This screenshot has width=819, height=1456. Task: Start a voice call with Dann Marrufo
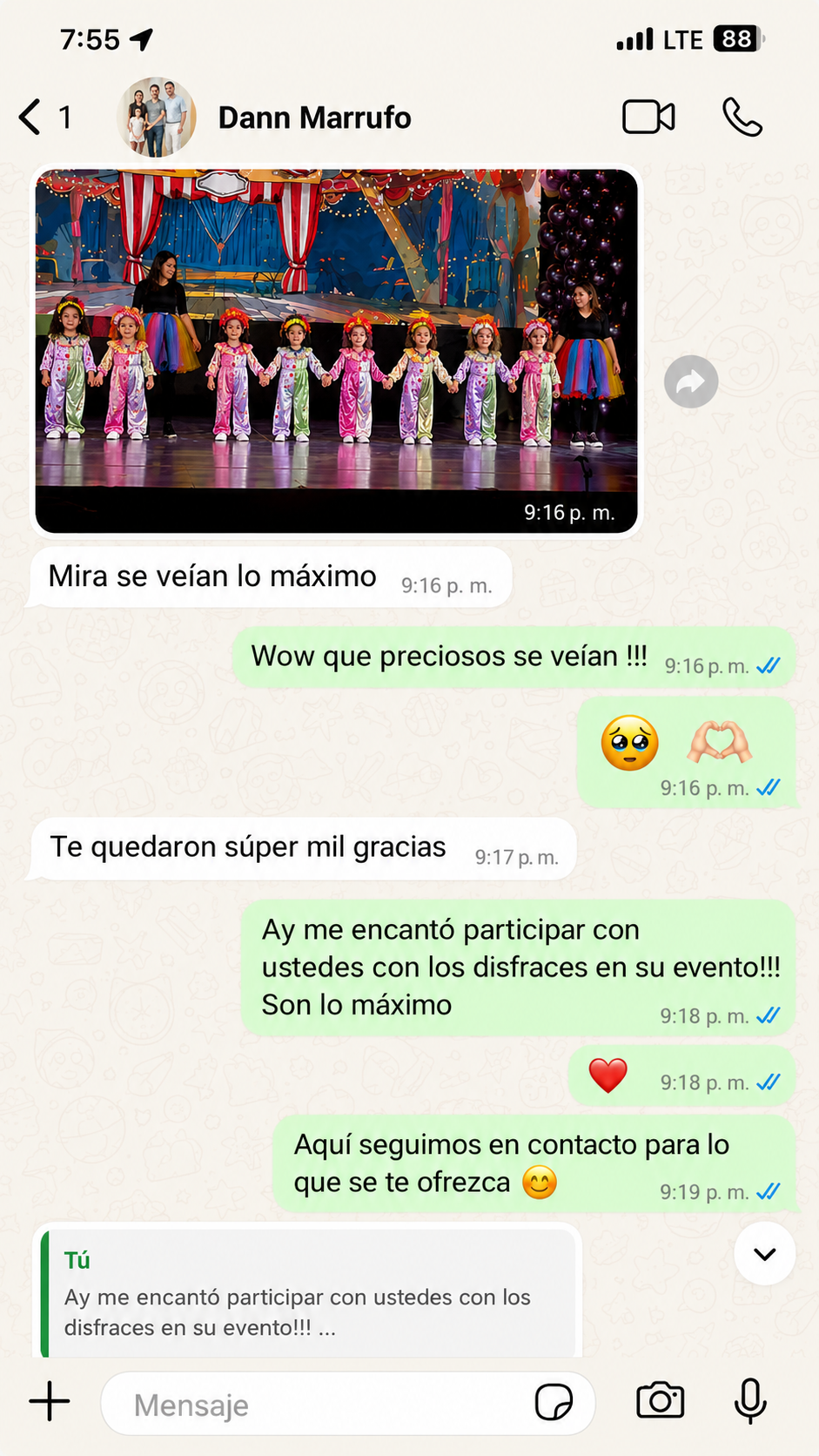point(742,118)
